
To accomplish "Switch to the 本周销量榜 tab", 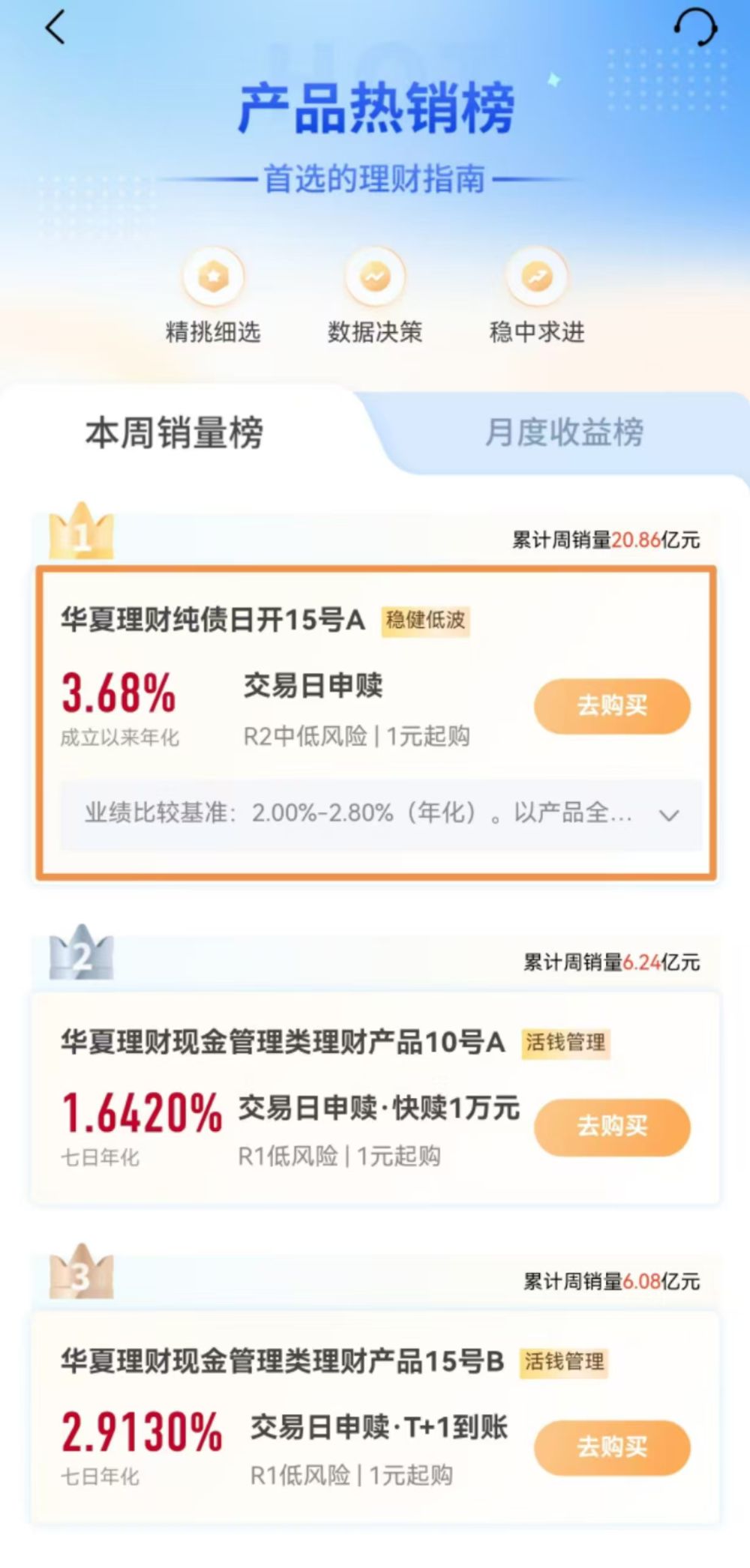I will pos(174,433).
